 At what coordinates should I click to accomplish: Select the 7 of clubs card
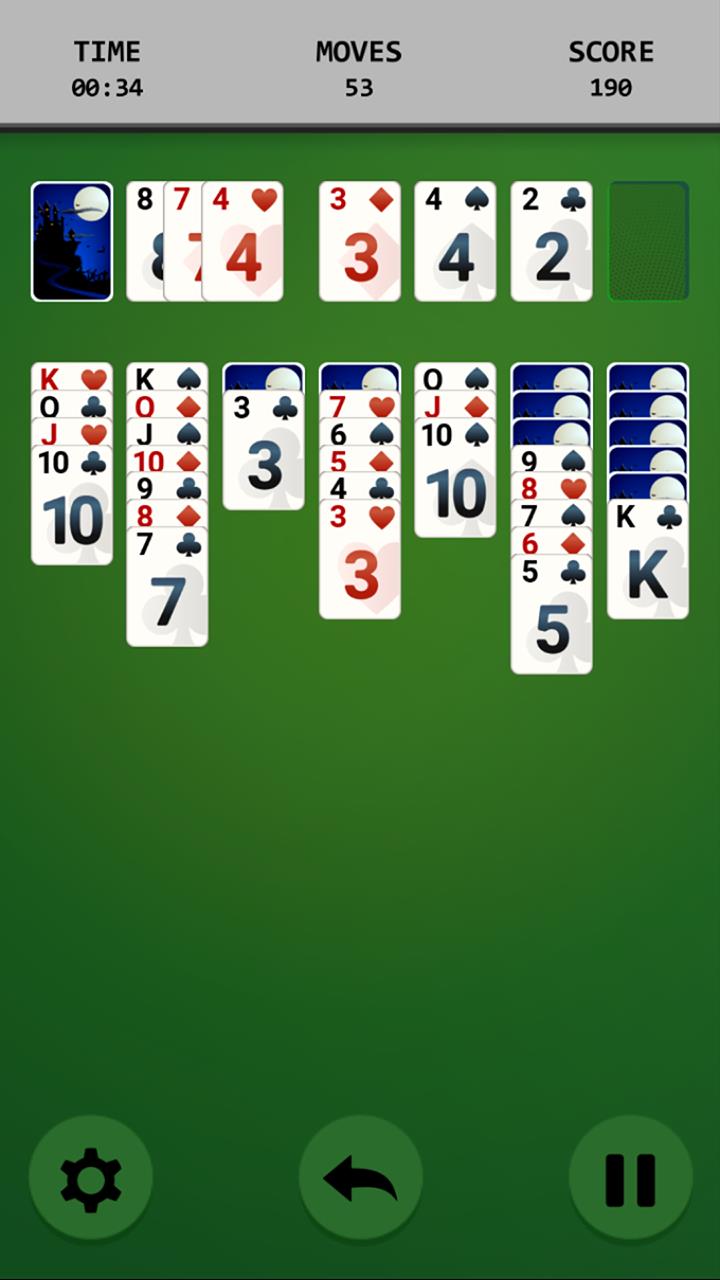pyautogui.click(x=167, y=590)
